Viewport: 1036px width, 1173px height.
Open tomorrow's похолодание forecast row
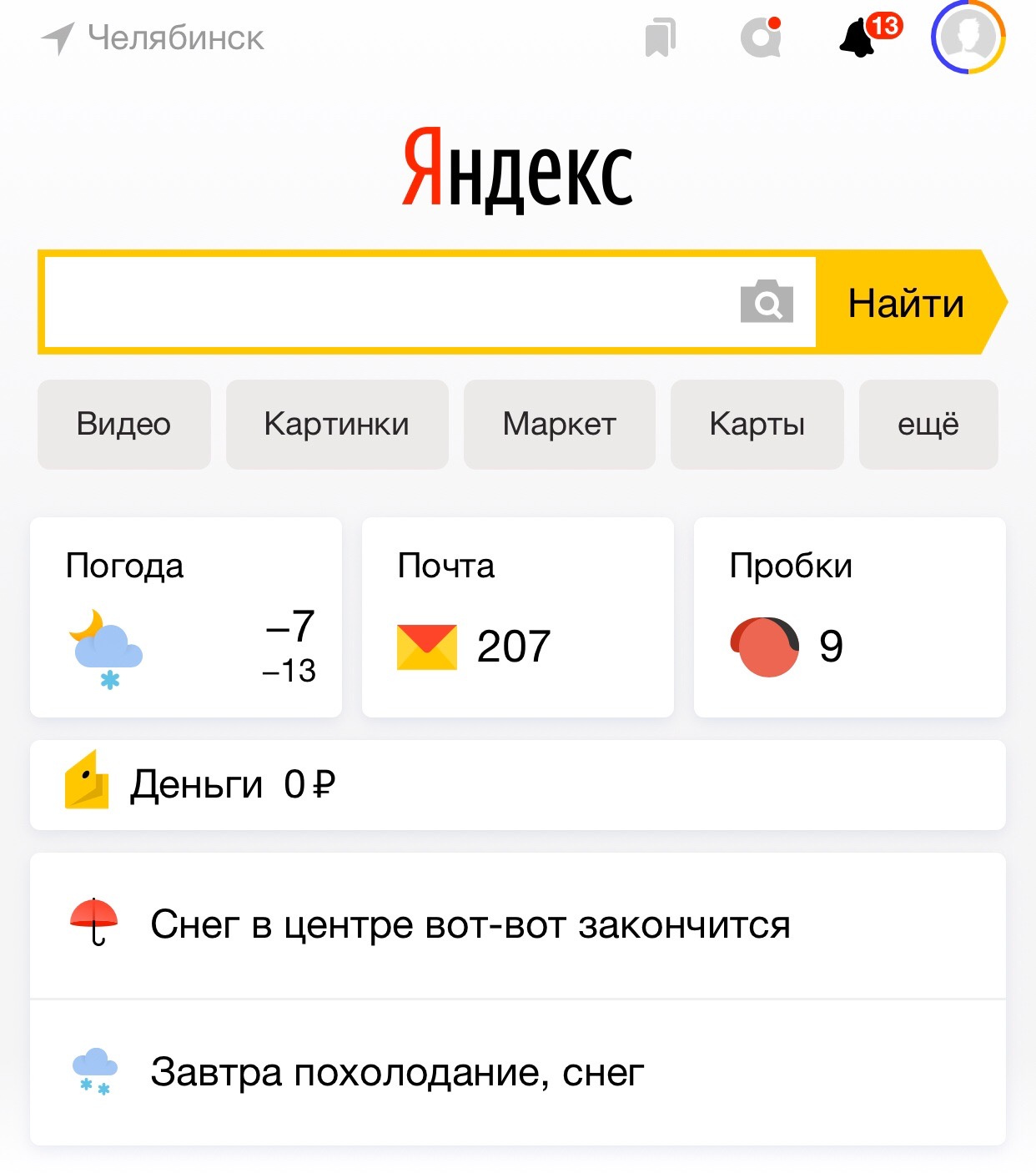point(517,1072)
